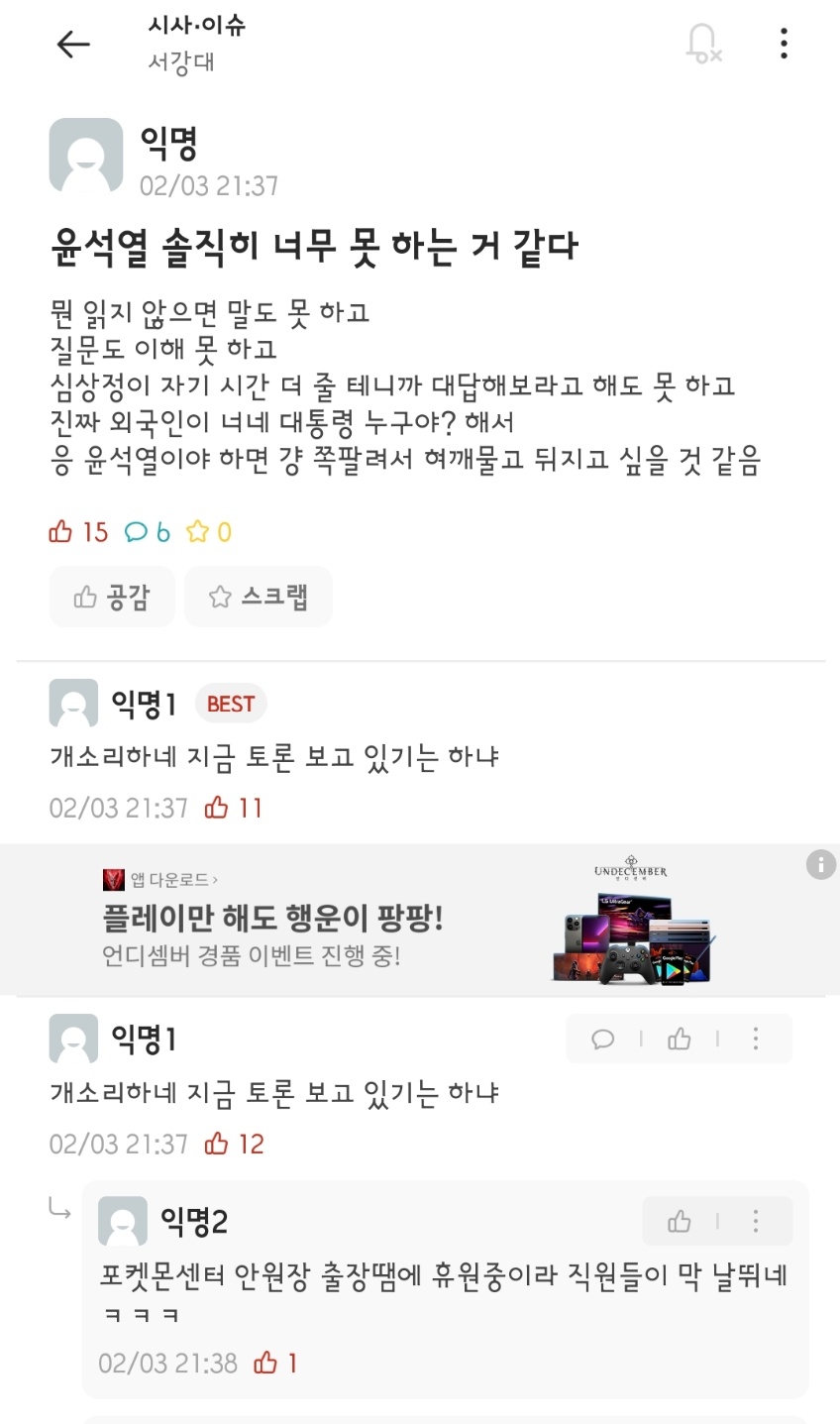Open more options for 익명1's comment
This screenshot has width=840, height=1424.
(756, 1039)
